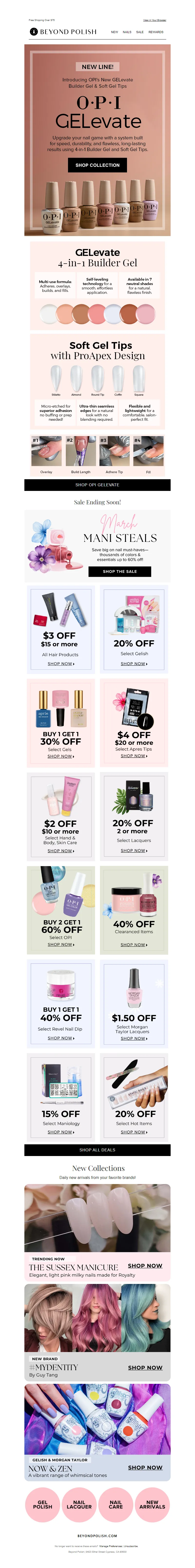
Task: Tap the SHOP OPI GELEVATE bar
Action: click(x=97, y=485)
